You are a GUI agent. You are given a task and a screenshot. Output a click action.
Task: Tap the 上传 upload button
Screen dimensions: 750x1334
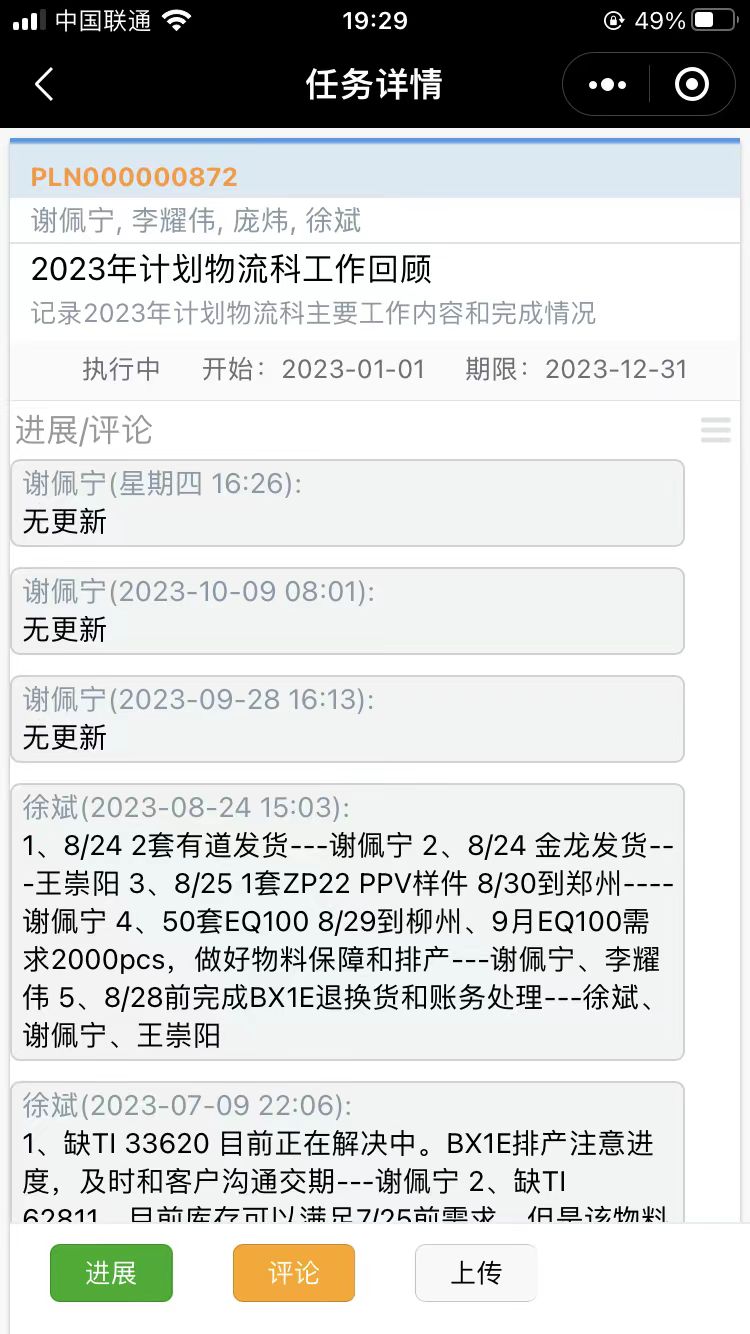click(476, 1273)
